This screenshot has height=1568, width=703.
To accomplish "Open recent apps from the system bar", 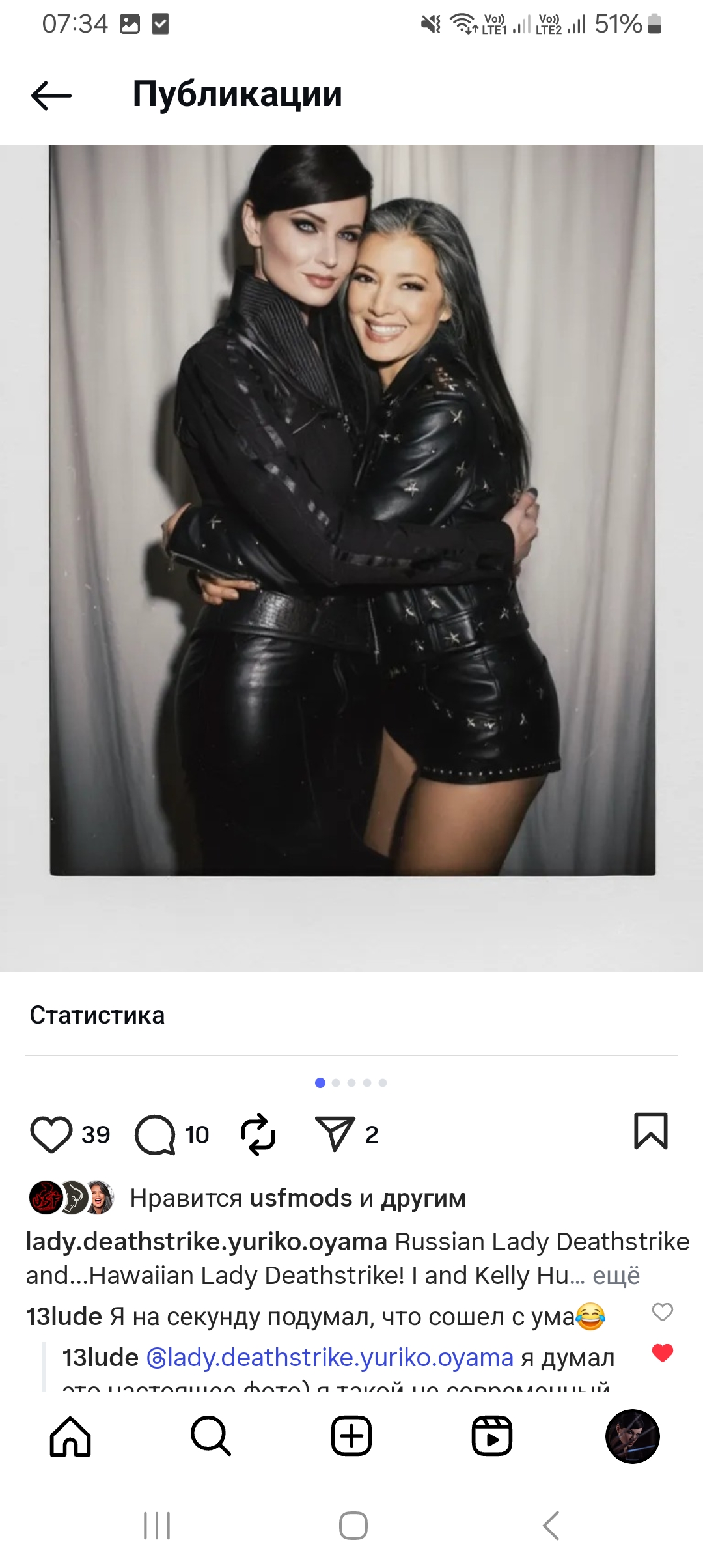I will coord(157,1526).
